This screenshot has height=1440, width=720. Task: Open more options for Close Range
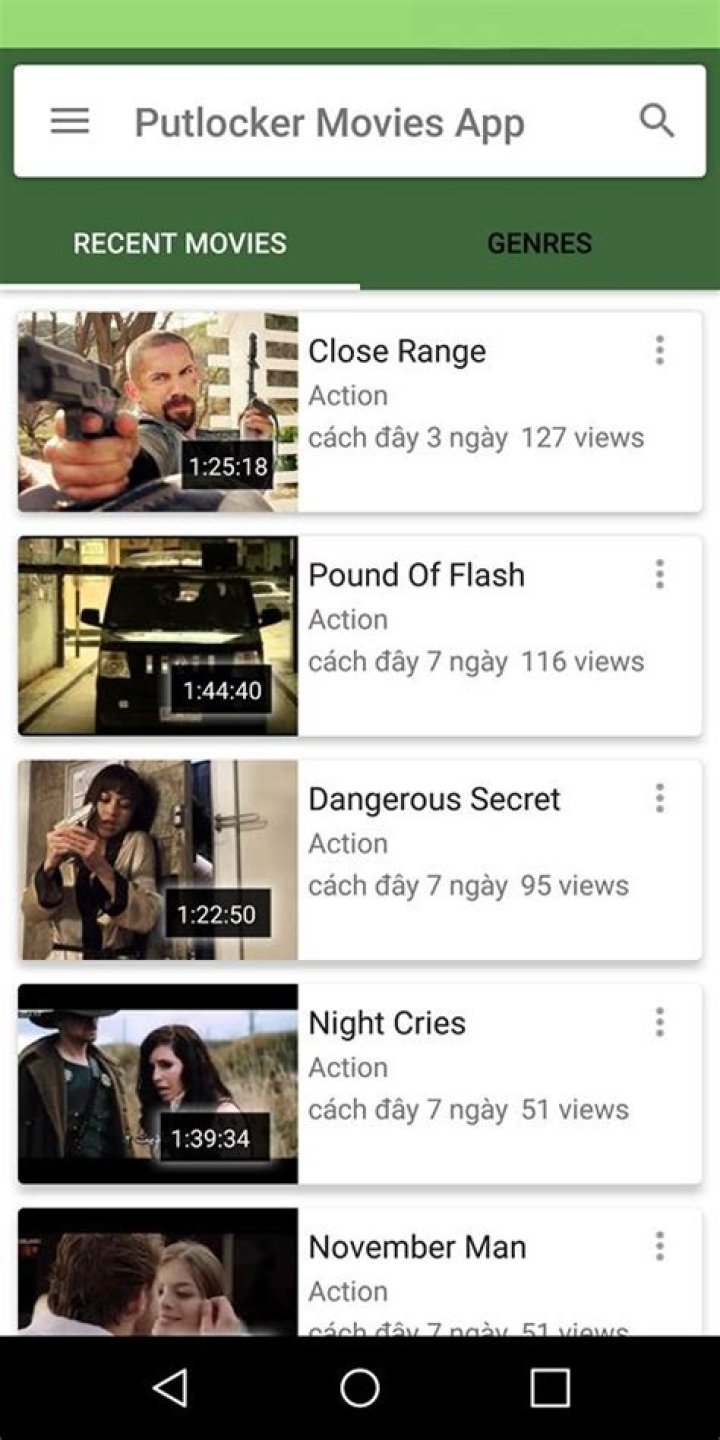(x=659, y=350)
